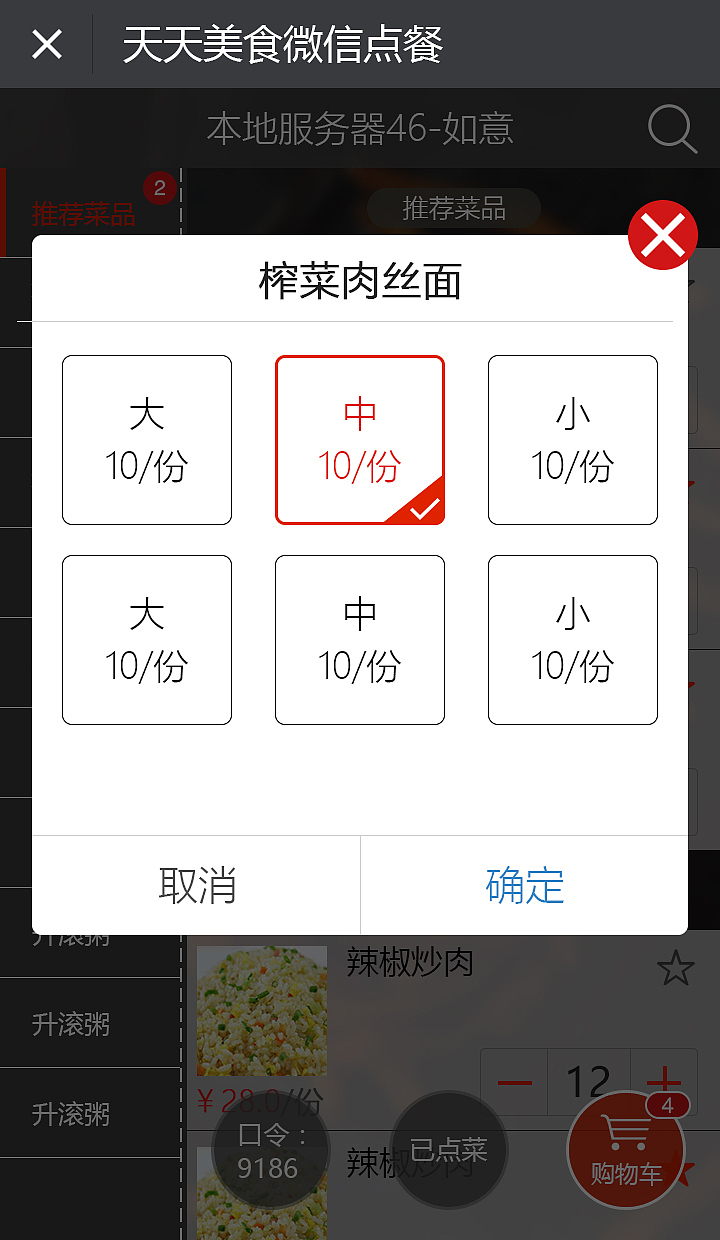Open the fried rice dish thumbnail
The height and width of the screenshot is (1240, 720).
point(261,1010)
